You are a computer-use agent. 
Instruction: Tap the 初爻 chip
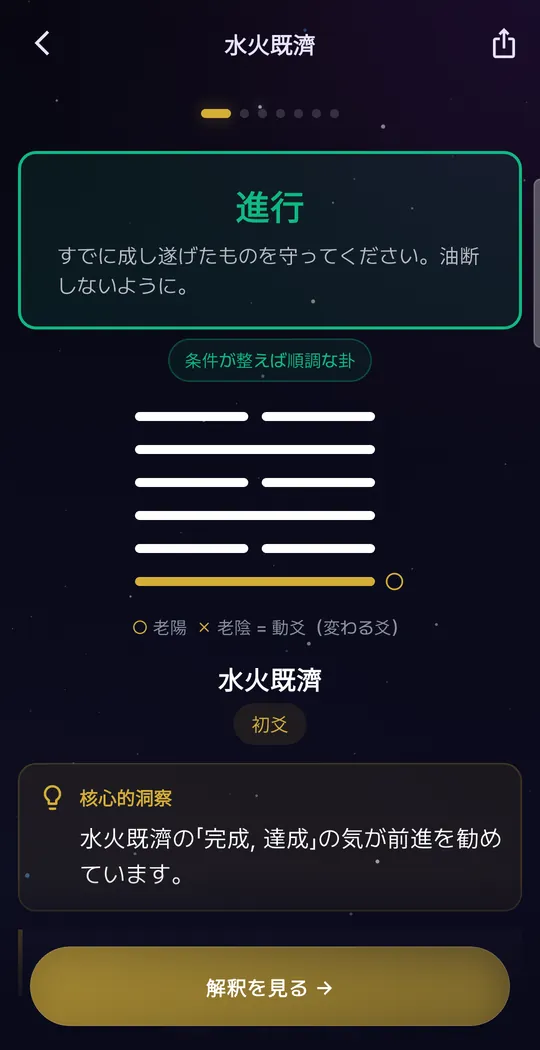pos(269,725)
